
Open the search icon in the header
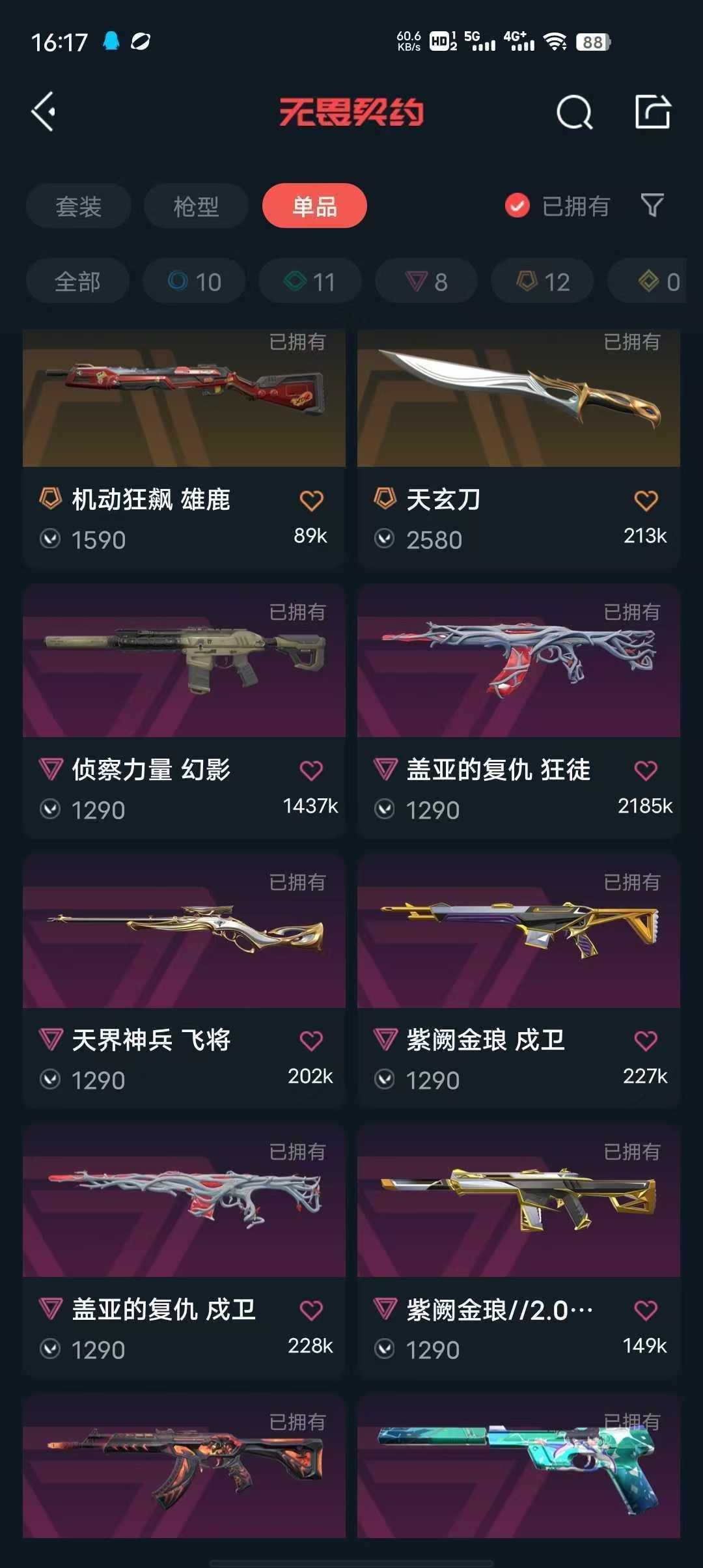[x=575, y=112]
